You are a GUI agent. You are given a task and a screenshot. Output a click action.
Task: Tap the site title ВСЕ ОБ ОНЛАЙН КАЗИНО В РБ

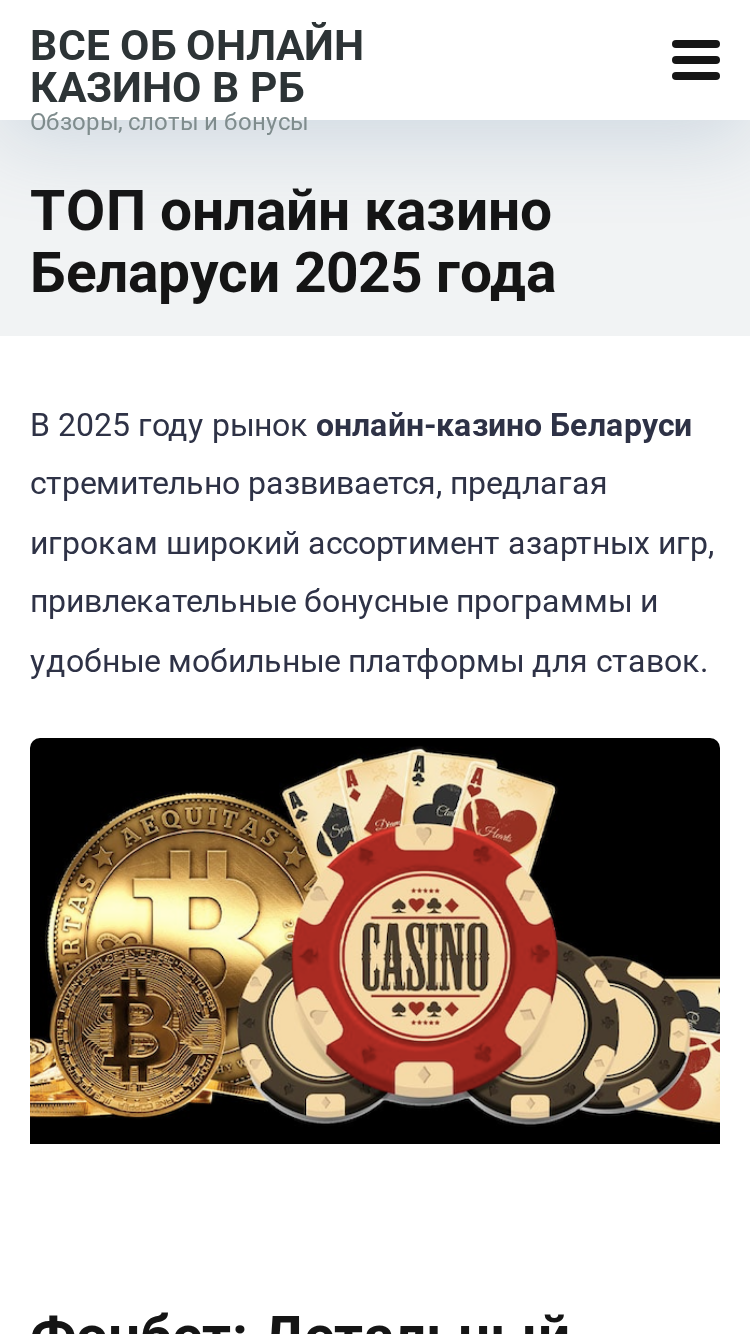[197, 67]
